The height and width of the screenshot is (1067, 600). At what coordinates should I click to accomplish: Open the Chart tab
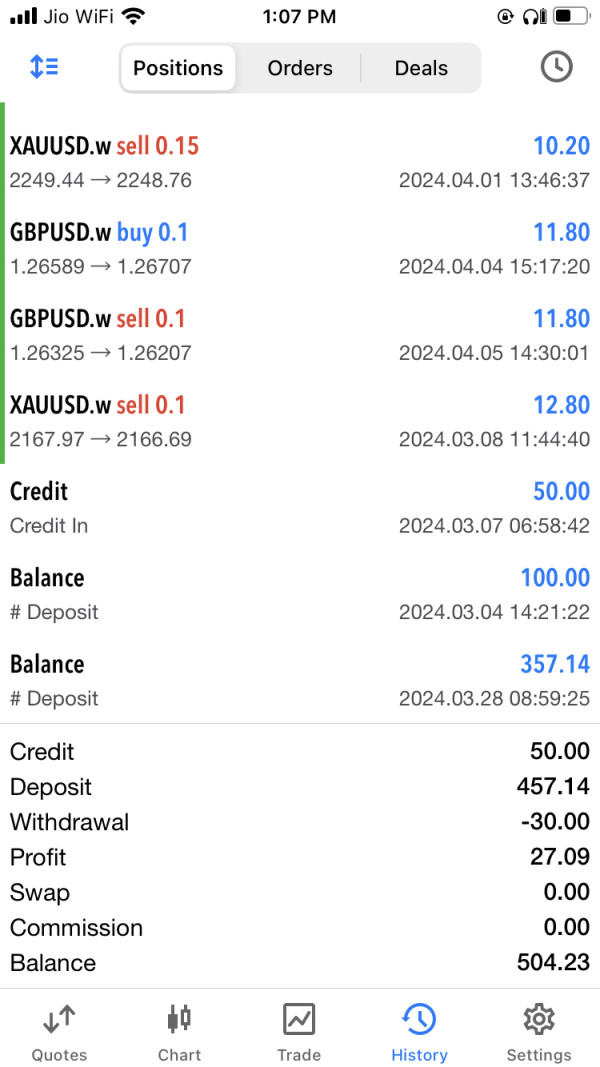pyautogui.click(x=179, y=1032)
